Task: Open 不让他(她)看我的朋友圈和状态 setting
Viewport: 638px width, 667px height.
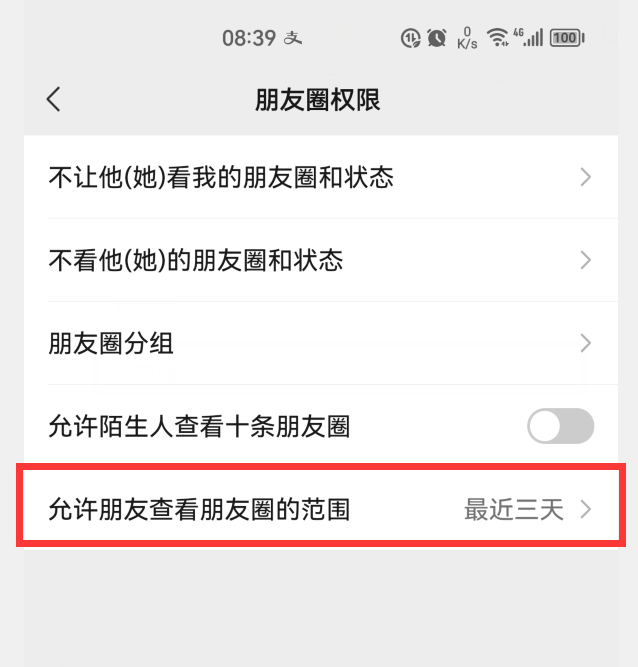Action: pos(320,177)
